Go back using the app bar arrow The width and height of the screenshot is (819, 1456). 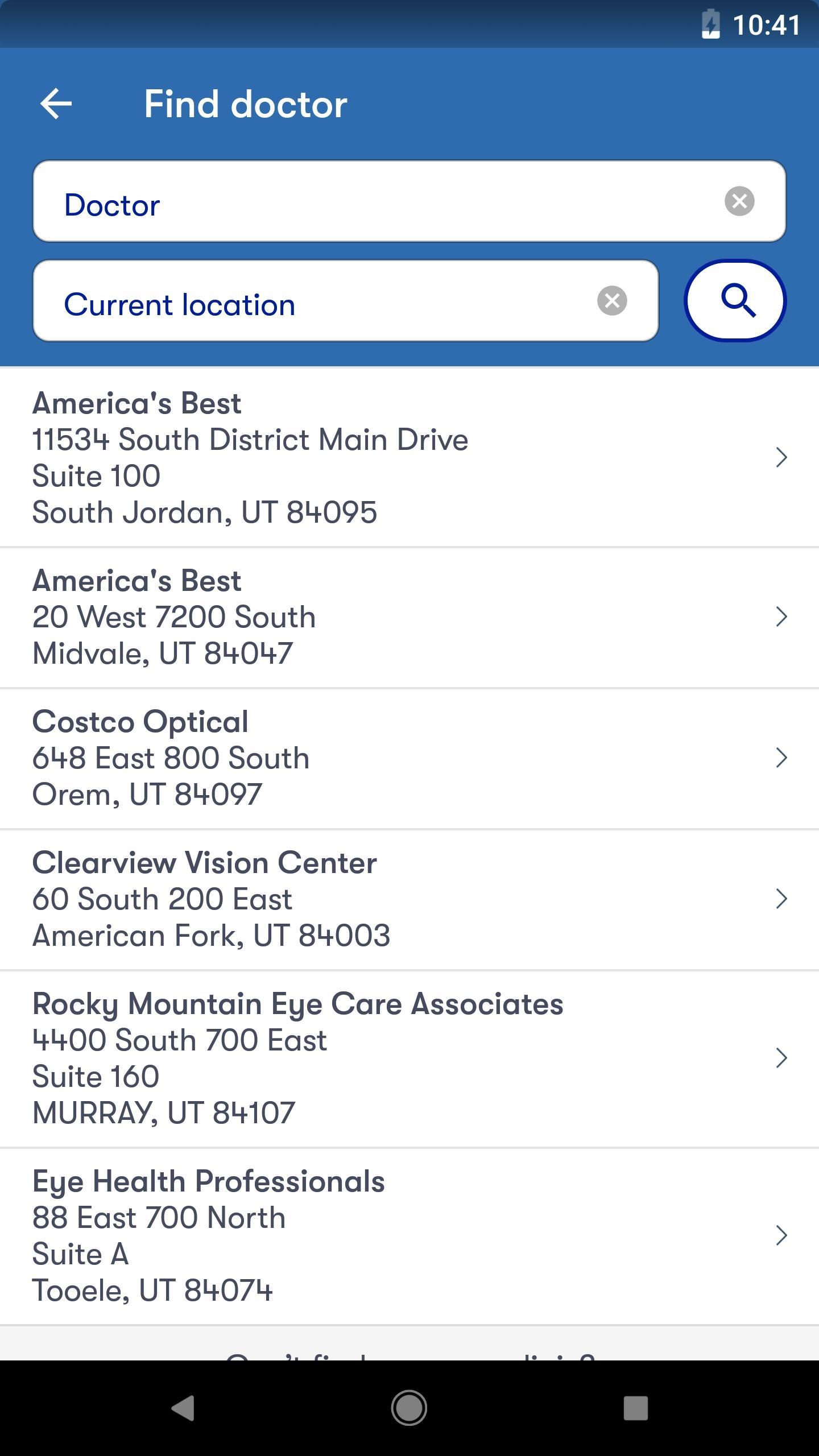56,104
